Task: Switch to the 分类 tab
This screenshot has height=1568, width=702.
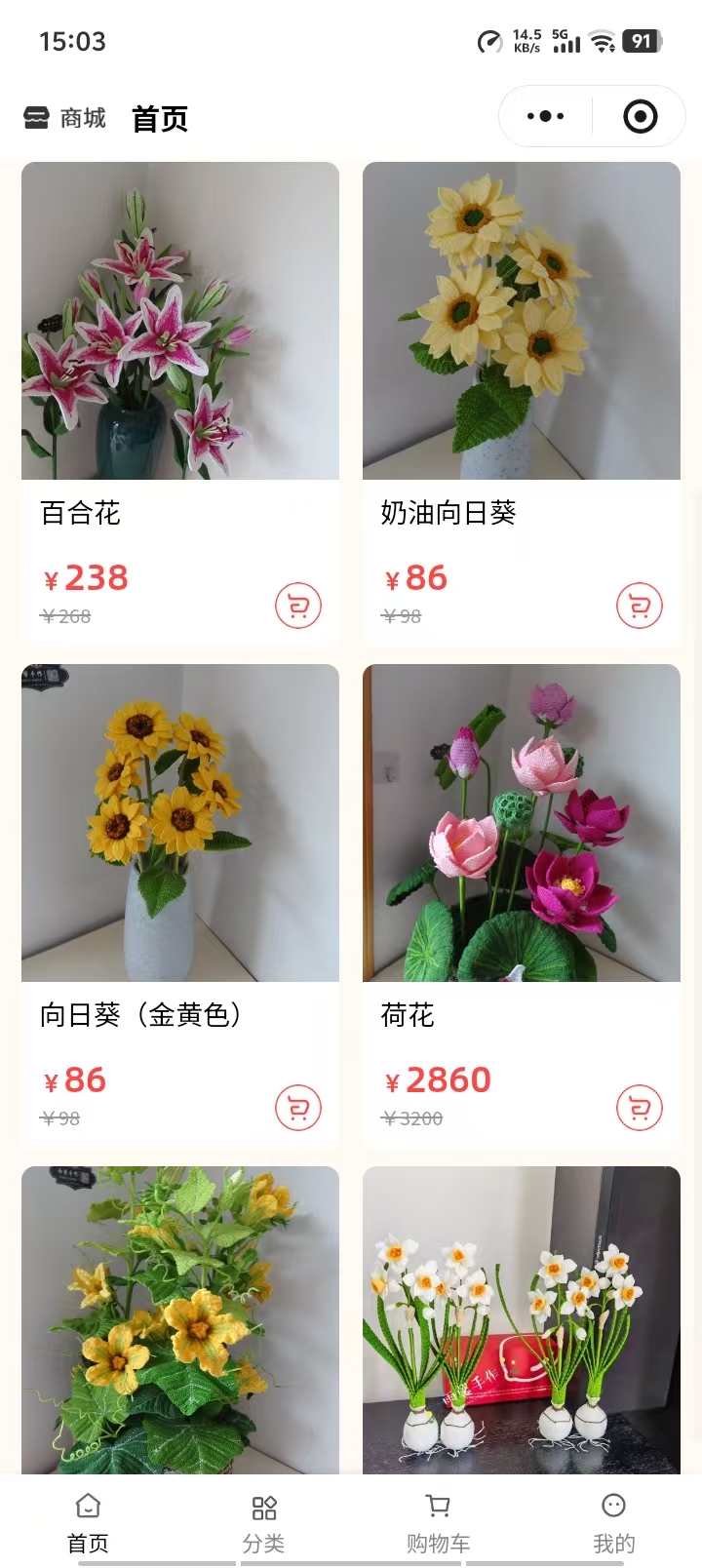Action: (263, 1522)
